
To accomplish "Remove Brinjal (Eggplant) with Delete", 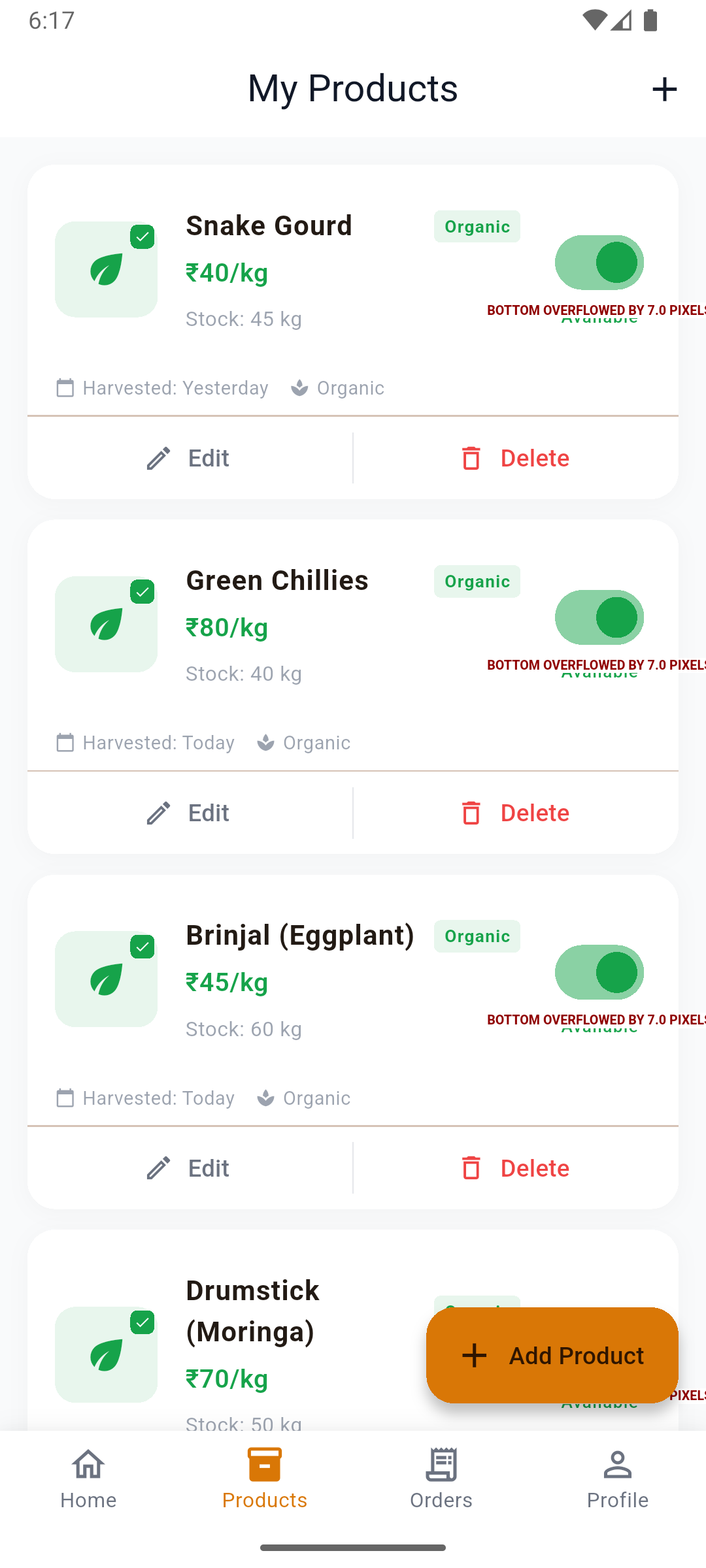I will (515, 1168).
